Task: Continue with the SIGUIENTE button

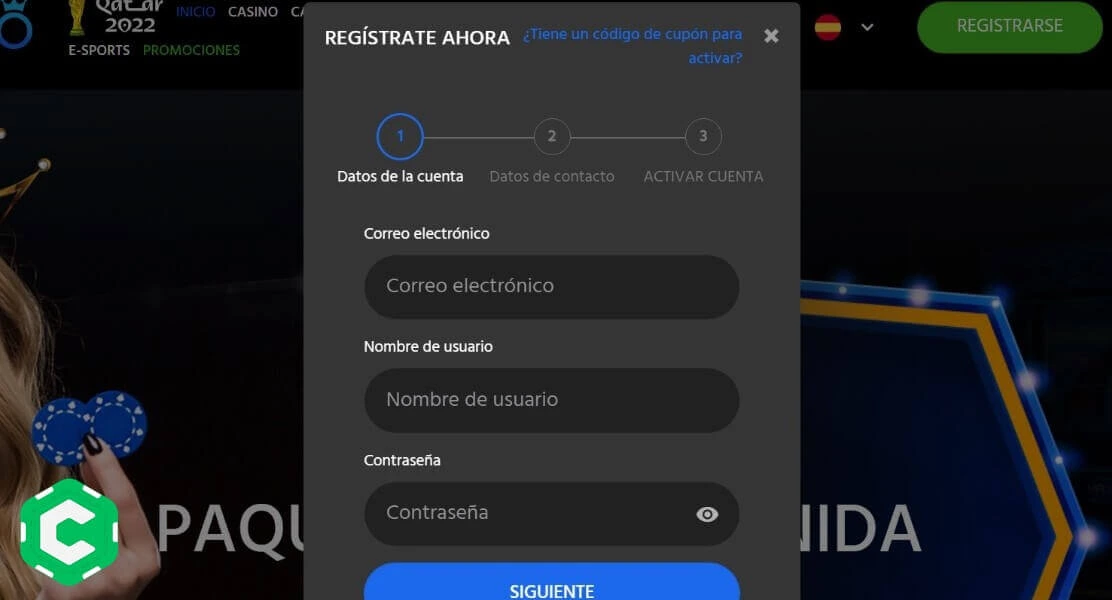Action: pos(551,588)
